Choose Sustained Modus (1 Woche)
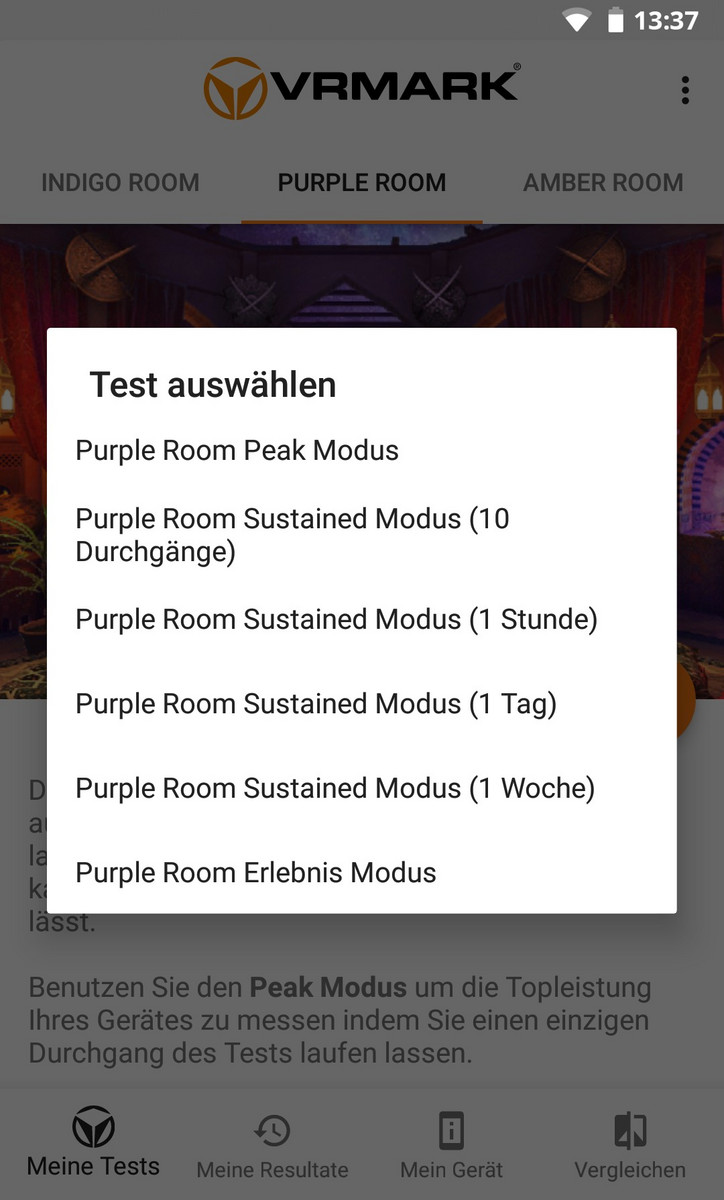Screen dimensions: 724x1200 pyautogui.click(x=335, y=788)
